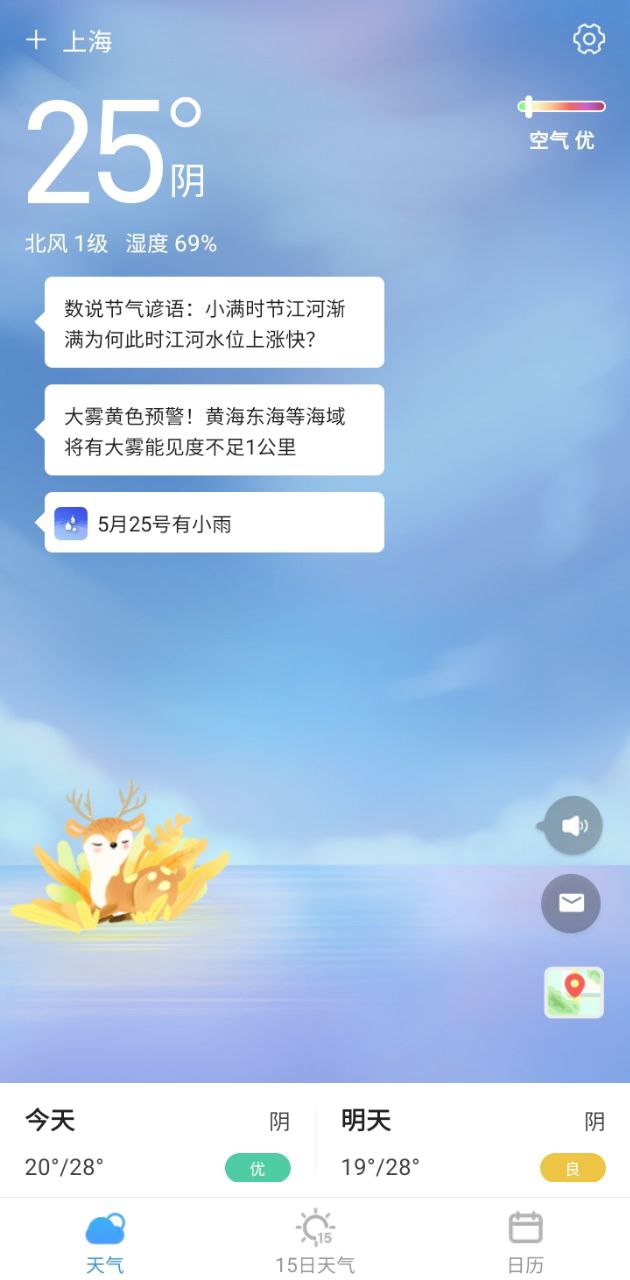The width and height of the screenshot is (630, 1280).
Task: View tomorrow's 明天 forecast details
Action: (472, 1142)
